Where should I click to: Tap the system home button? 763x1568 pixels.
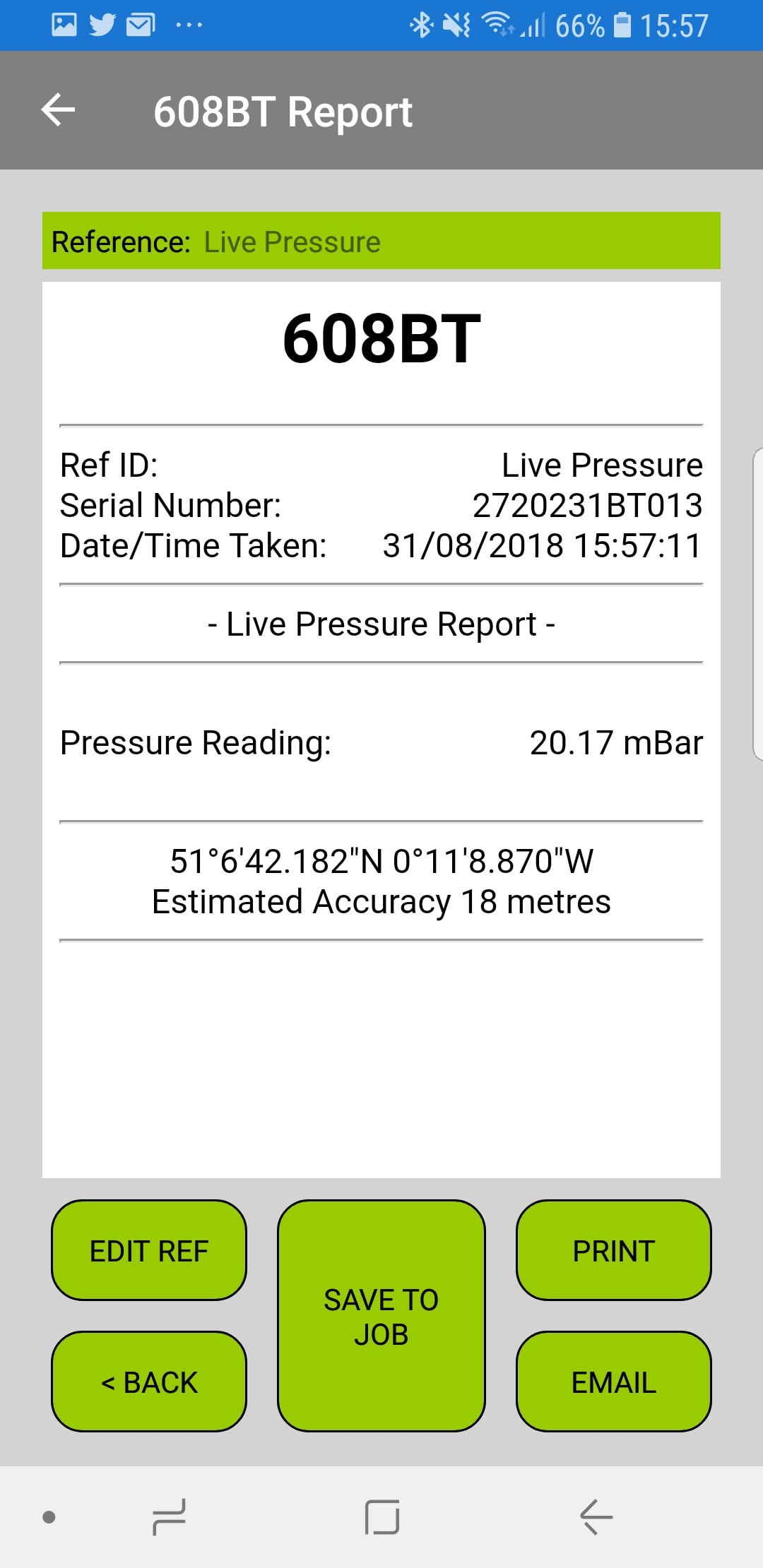click(382, 1516)
